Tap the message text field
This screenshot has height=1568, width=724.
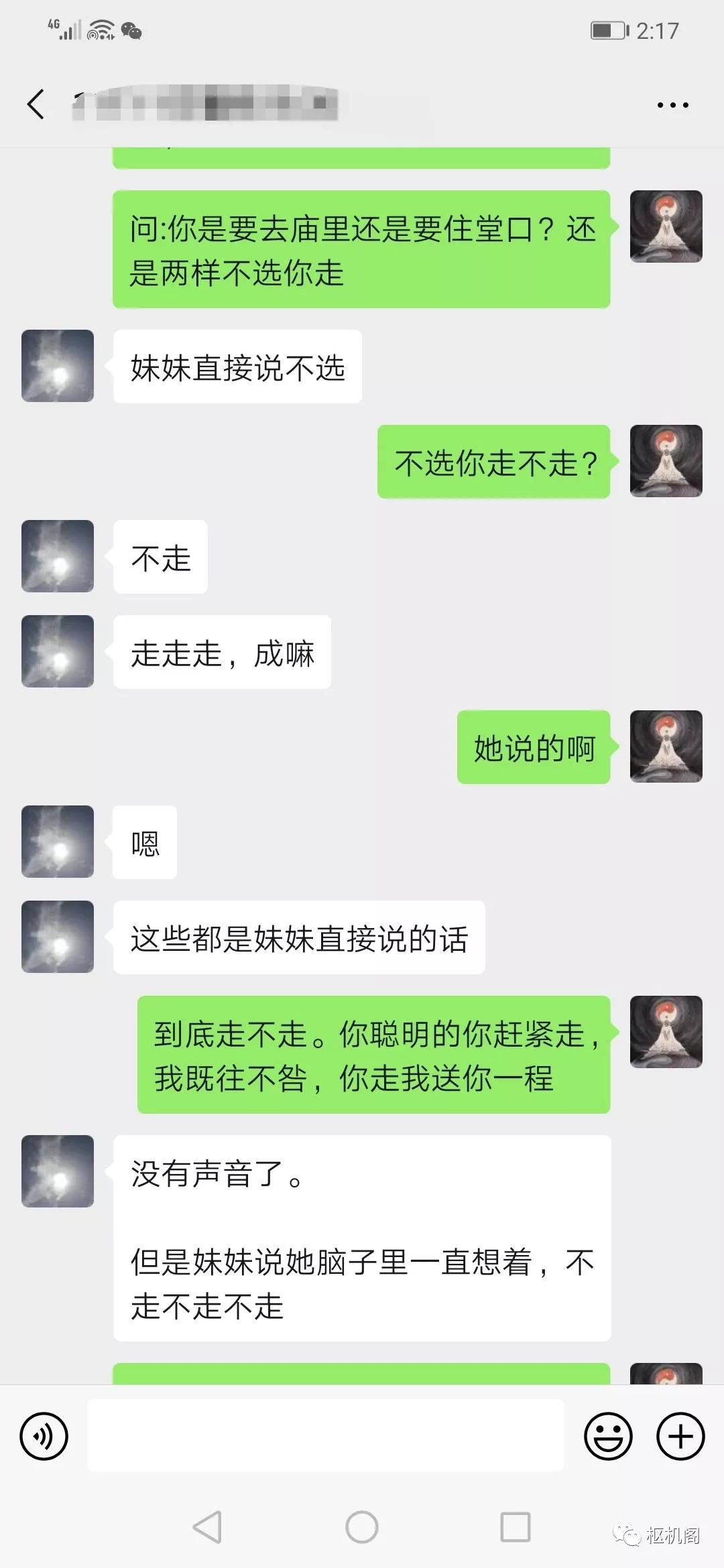pos(325,1436)
